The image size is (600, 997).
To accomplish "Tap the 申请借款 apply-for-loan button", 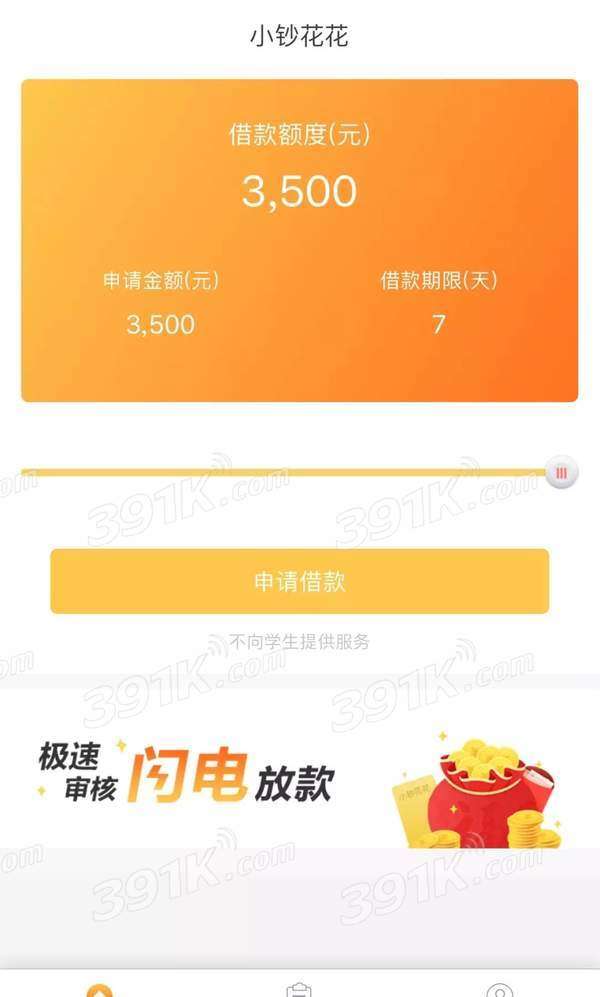I will (x=299, y=581).
